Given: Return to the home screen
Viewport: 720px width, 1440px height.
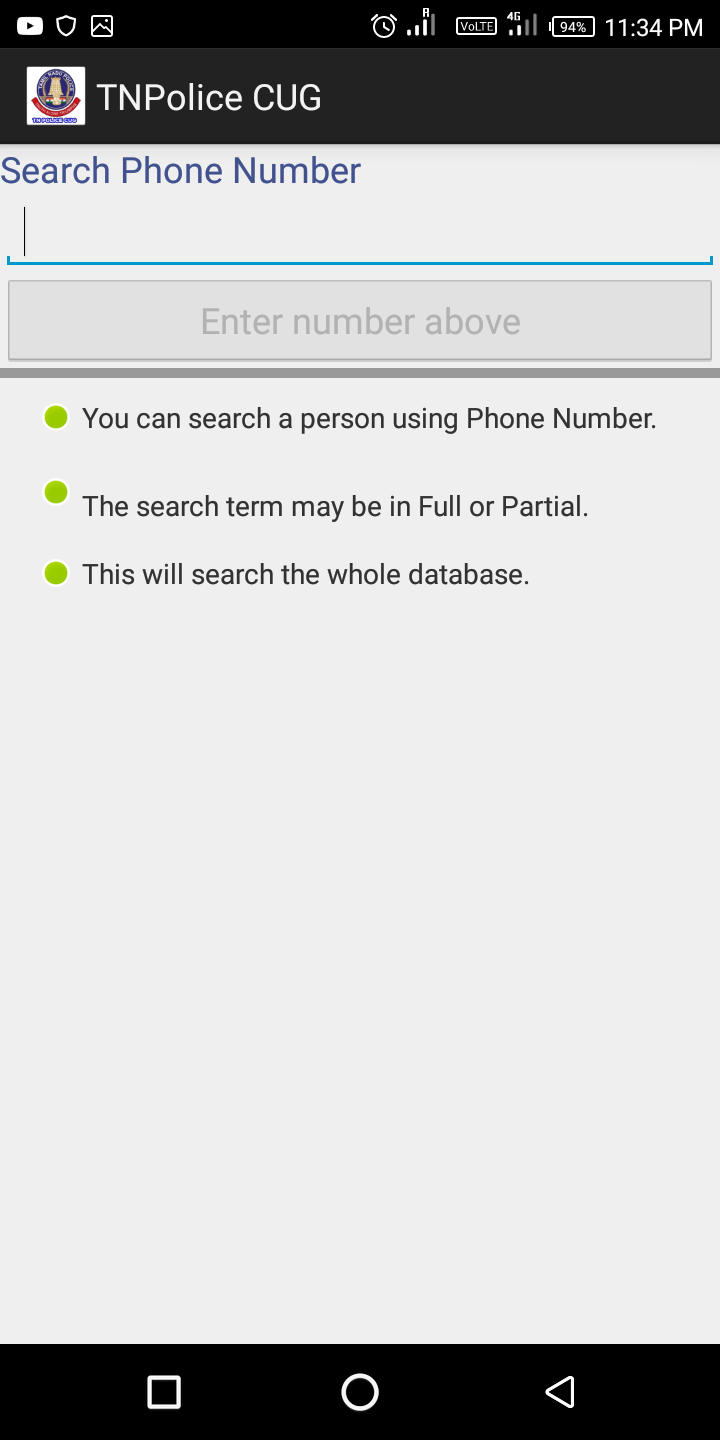Looking at the screenshot, I should coord(360,1392).
